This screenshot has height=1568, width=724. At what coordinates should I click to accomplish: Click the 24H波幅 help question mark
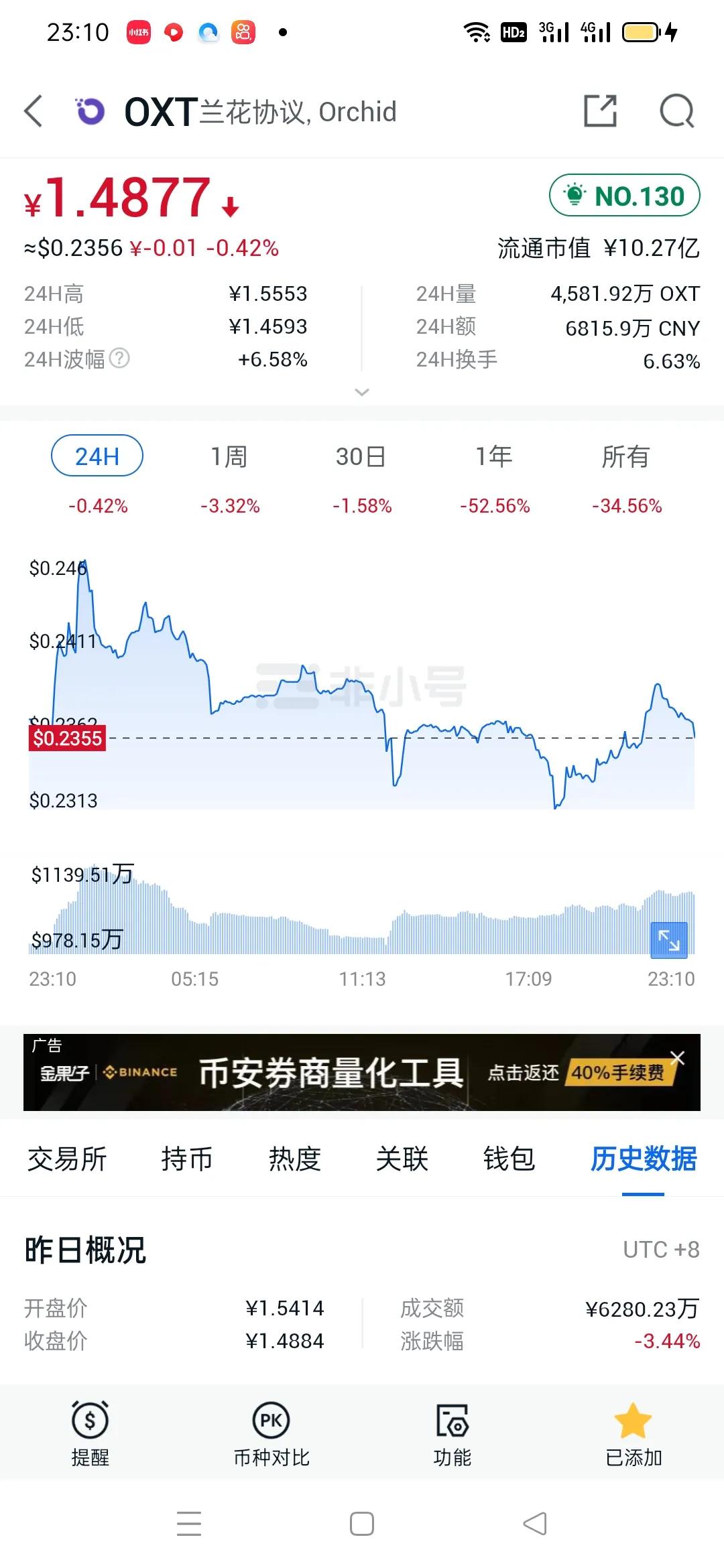coord(118,359)
